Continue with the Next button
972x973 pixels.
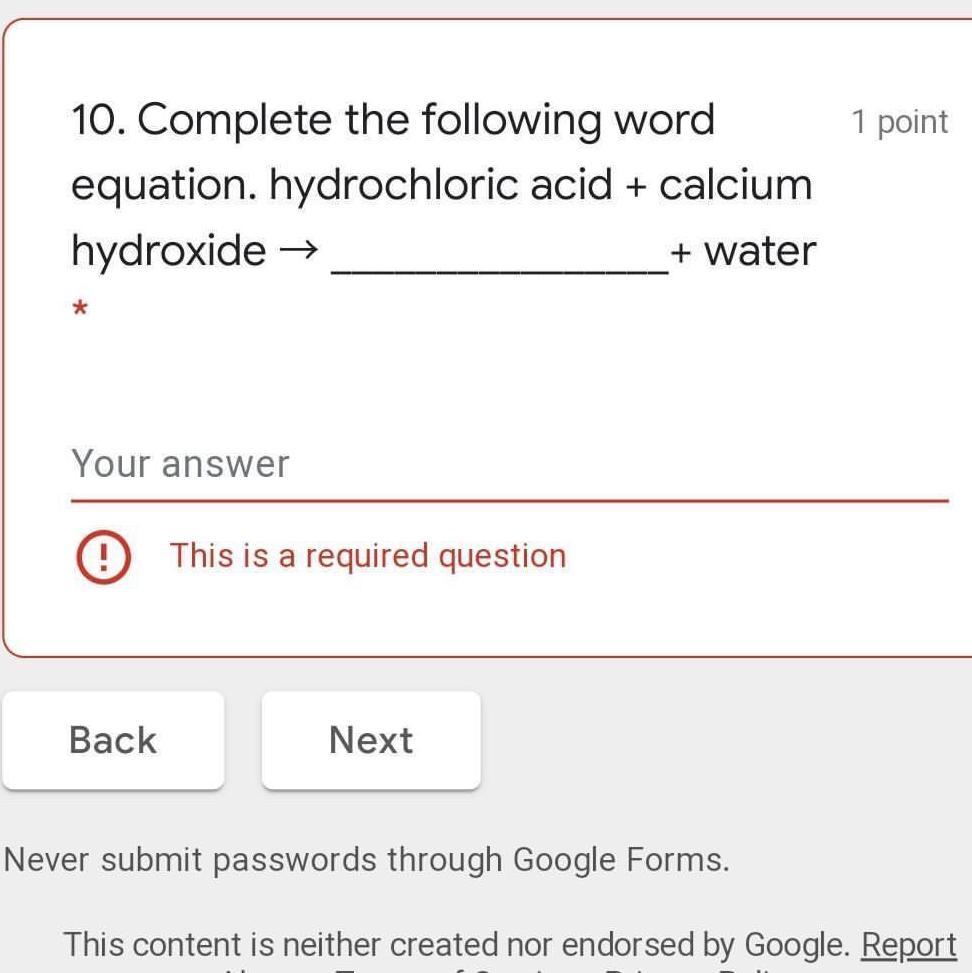371,741
